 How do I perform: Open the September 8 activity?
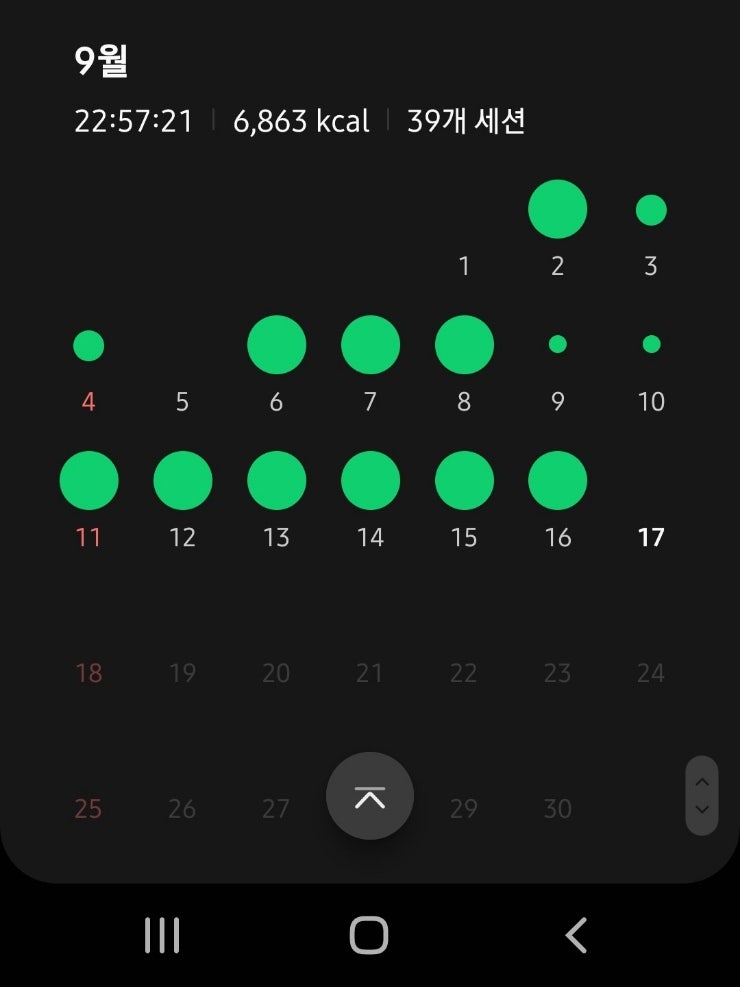tap(464, 345)
